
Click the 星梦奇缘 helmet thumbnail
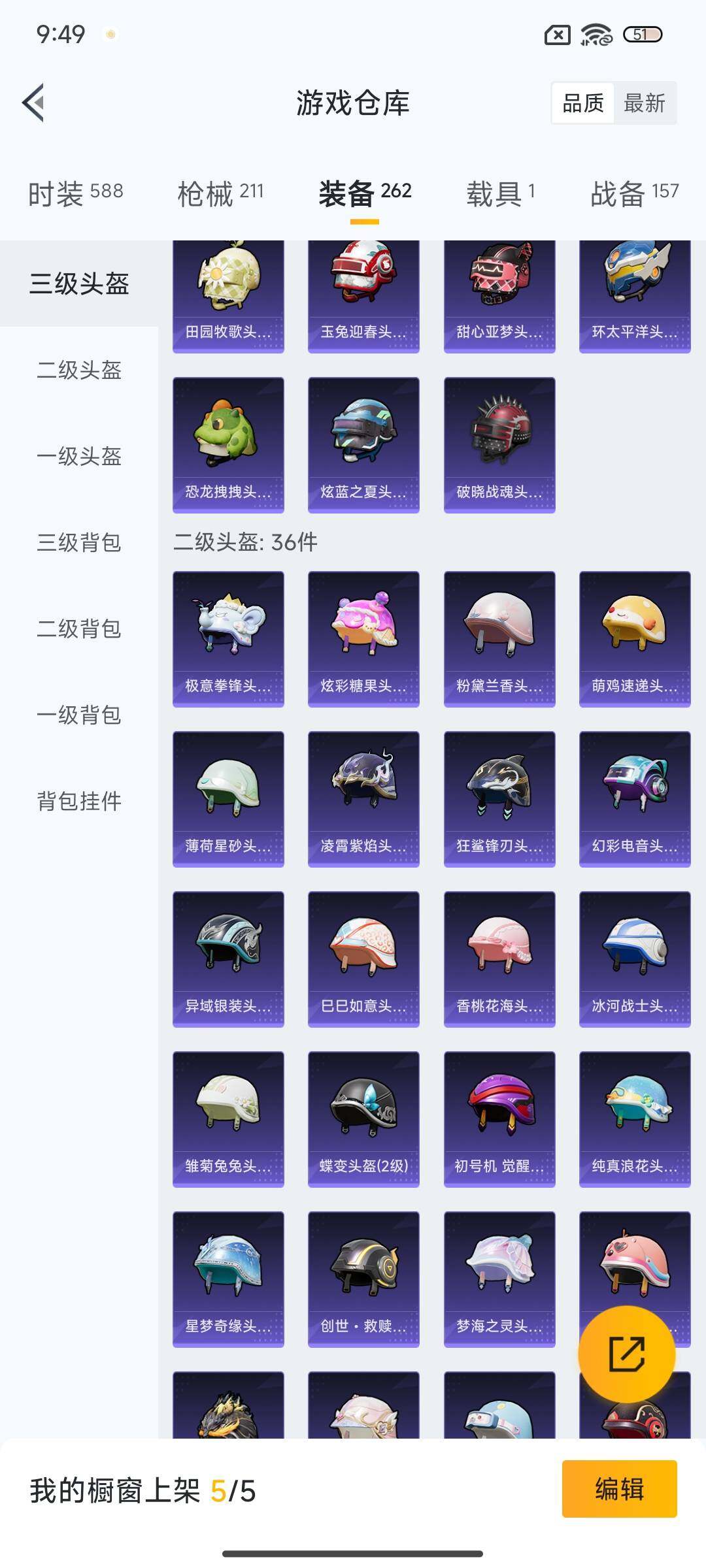point(227,1271)
